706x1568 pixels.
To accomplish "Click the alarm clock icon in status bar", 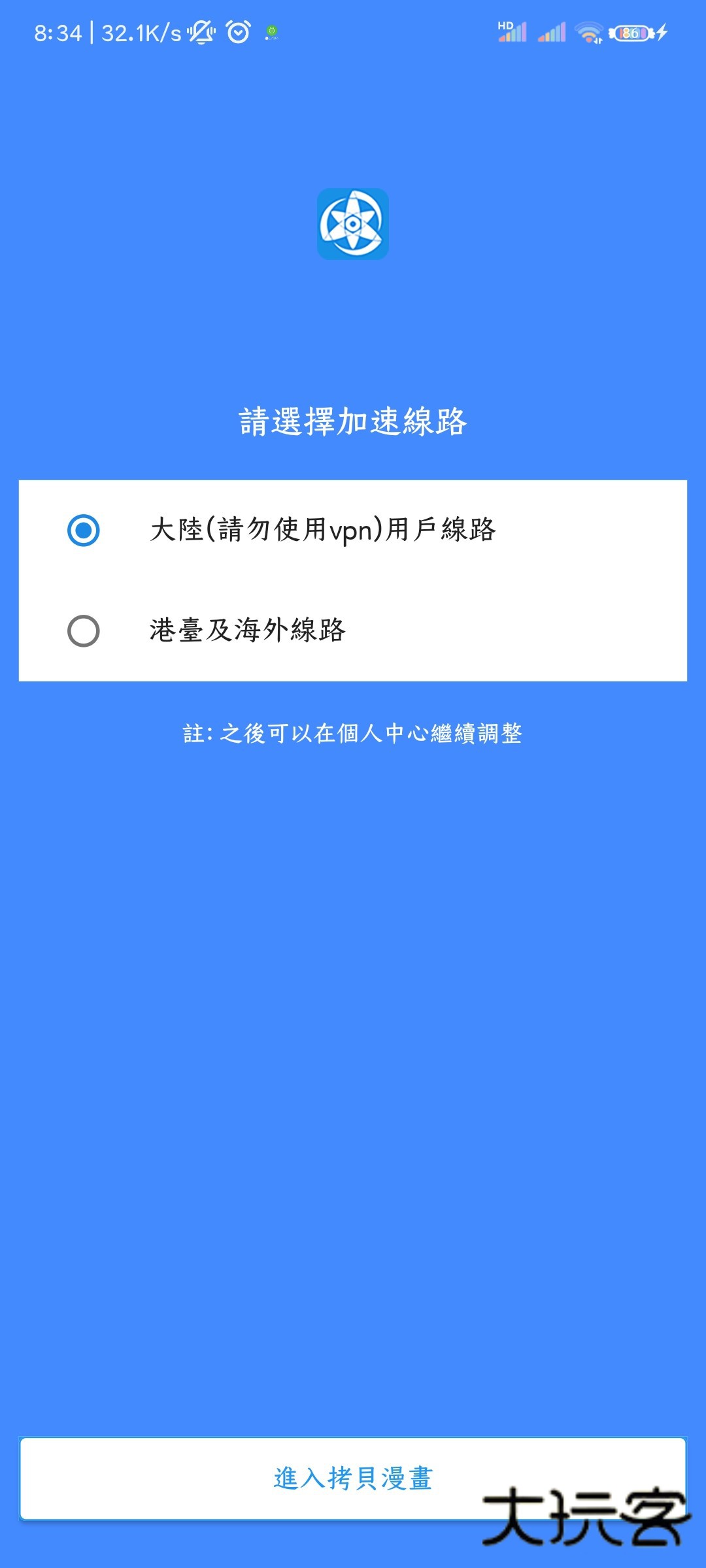I will 237,31.
